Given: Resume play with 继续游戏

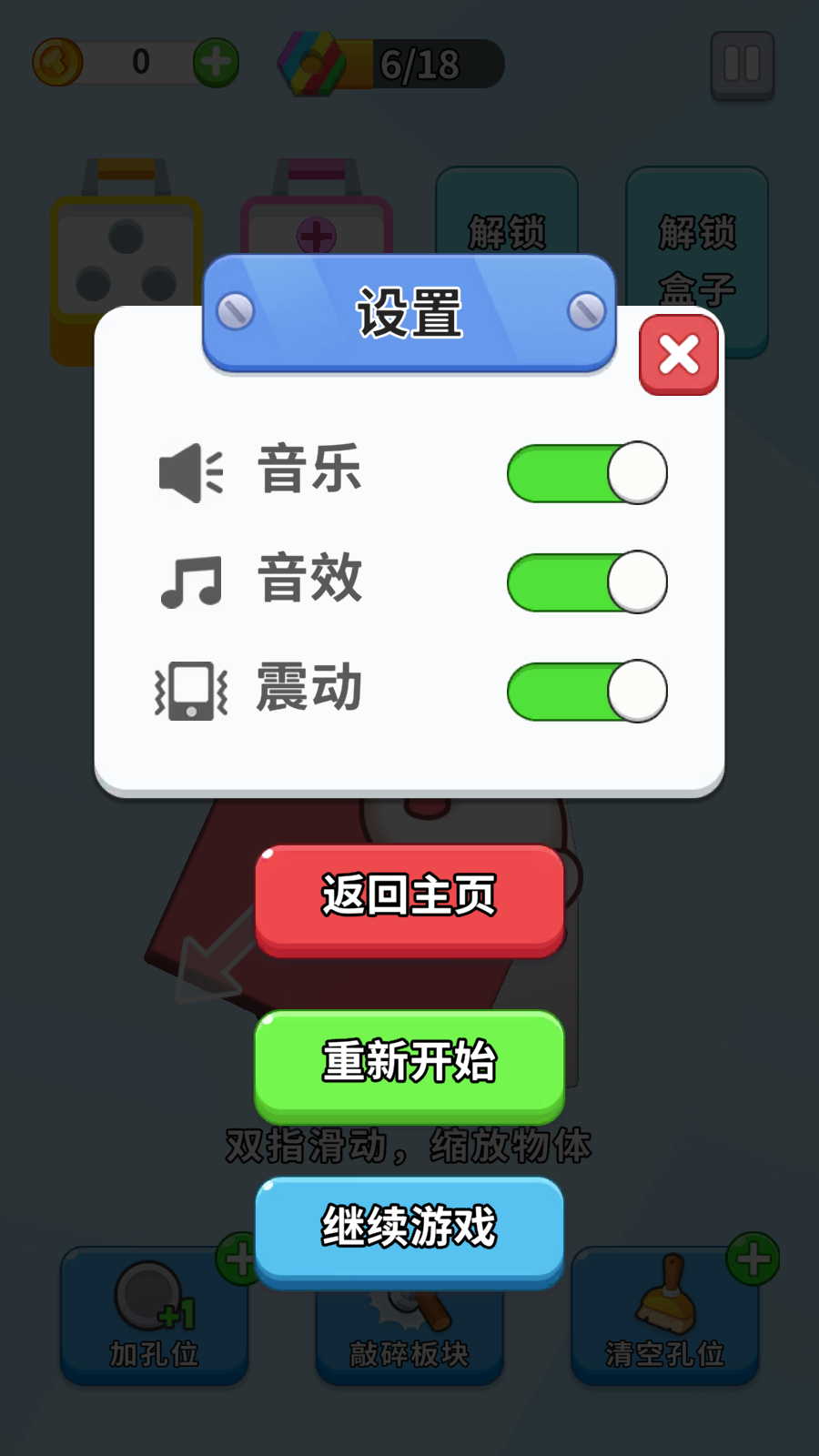Looking at the screenshot, I should (409, 1228).
